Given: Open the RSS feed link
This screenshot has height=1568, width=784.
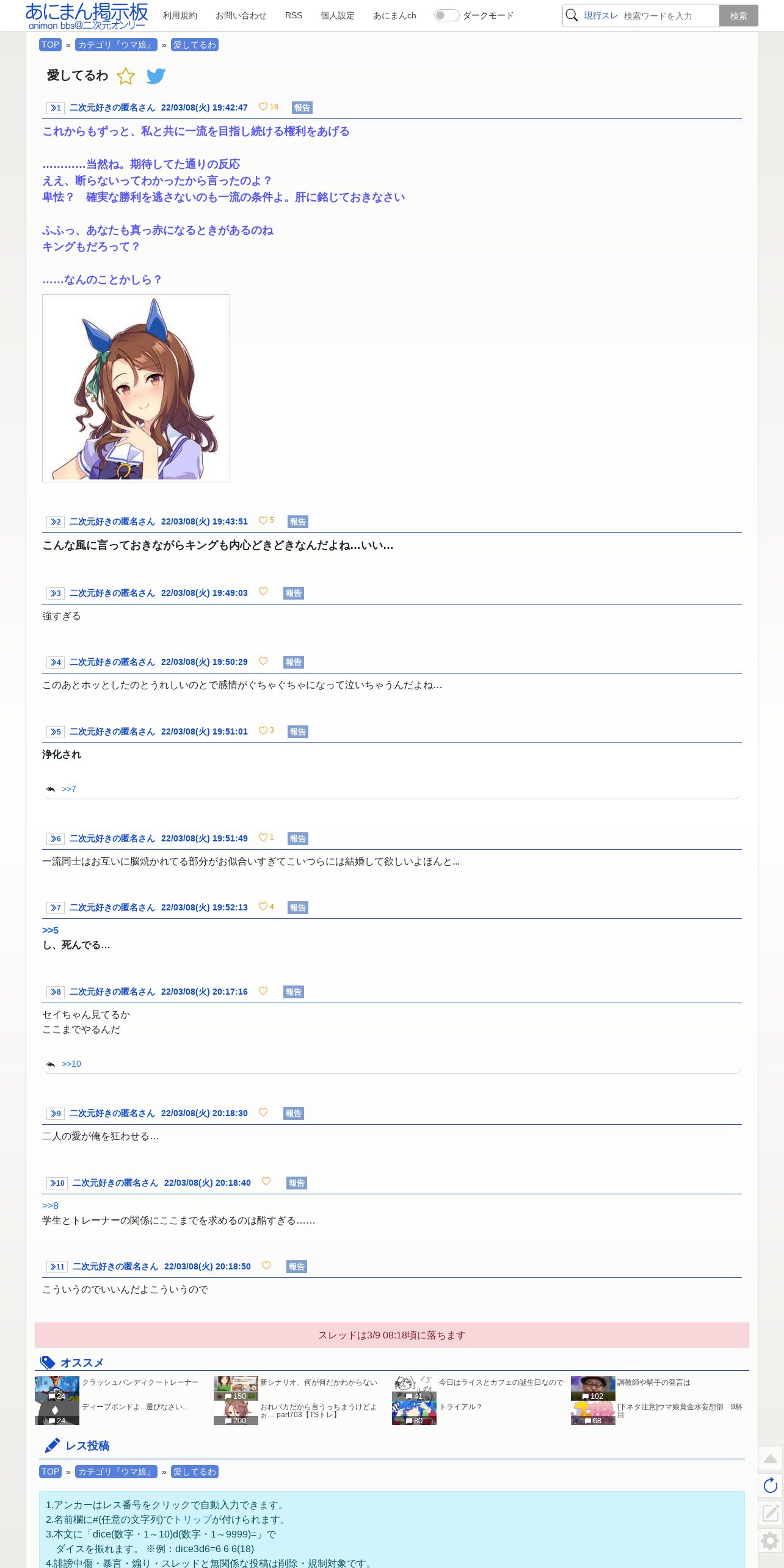Looking at the screenshot, I should point(294,15).
